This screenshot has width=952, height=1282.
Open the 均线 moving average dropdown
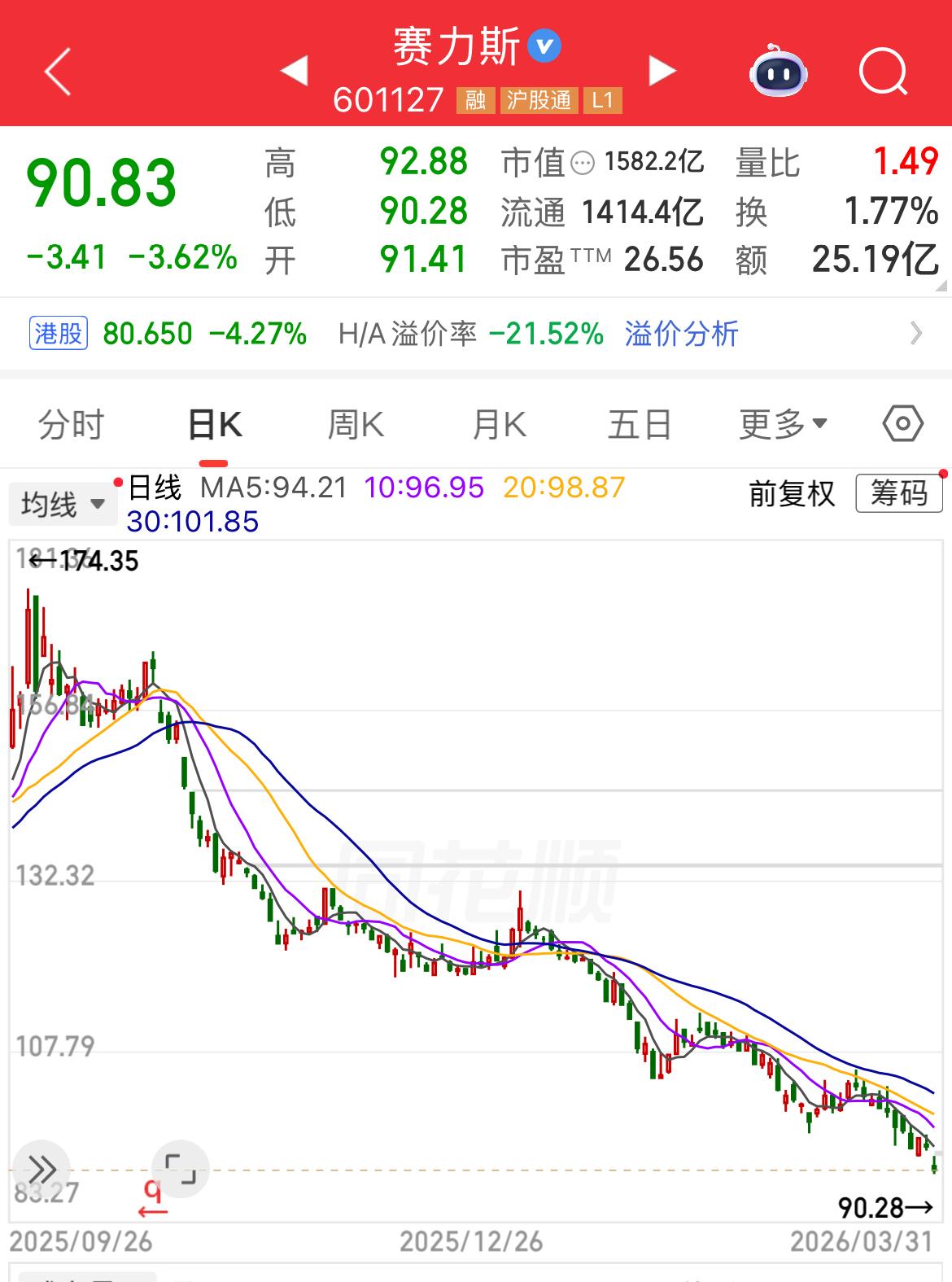click(62, 503)
